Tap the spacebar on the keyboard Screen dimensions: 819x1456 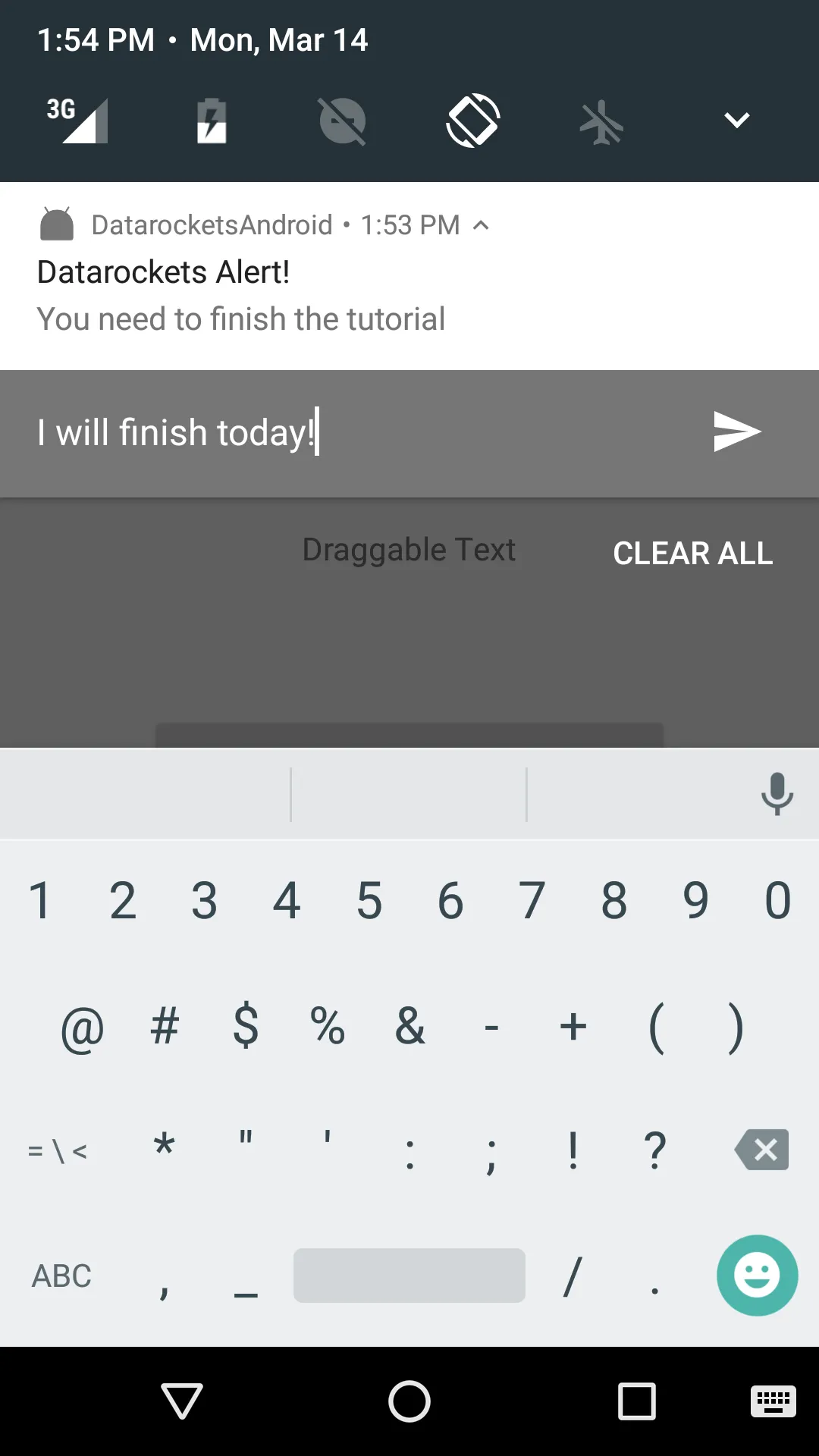[409, 1276]
